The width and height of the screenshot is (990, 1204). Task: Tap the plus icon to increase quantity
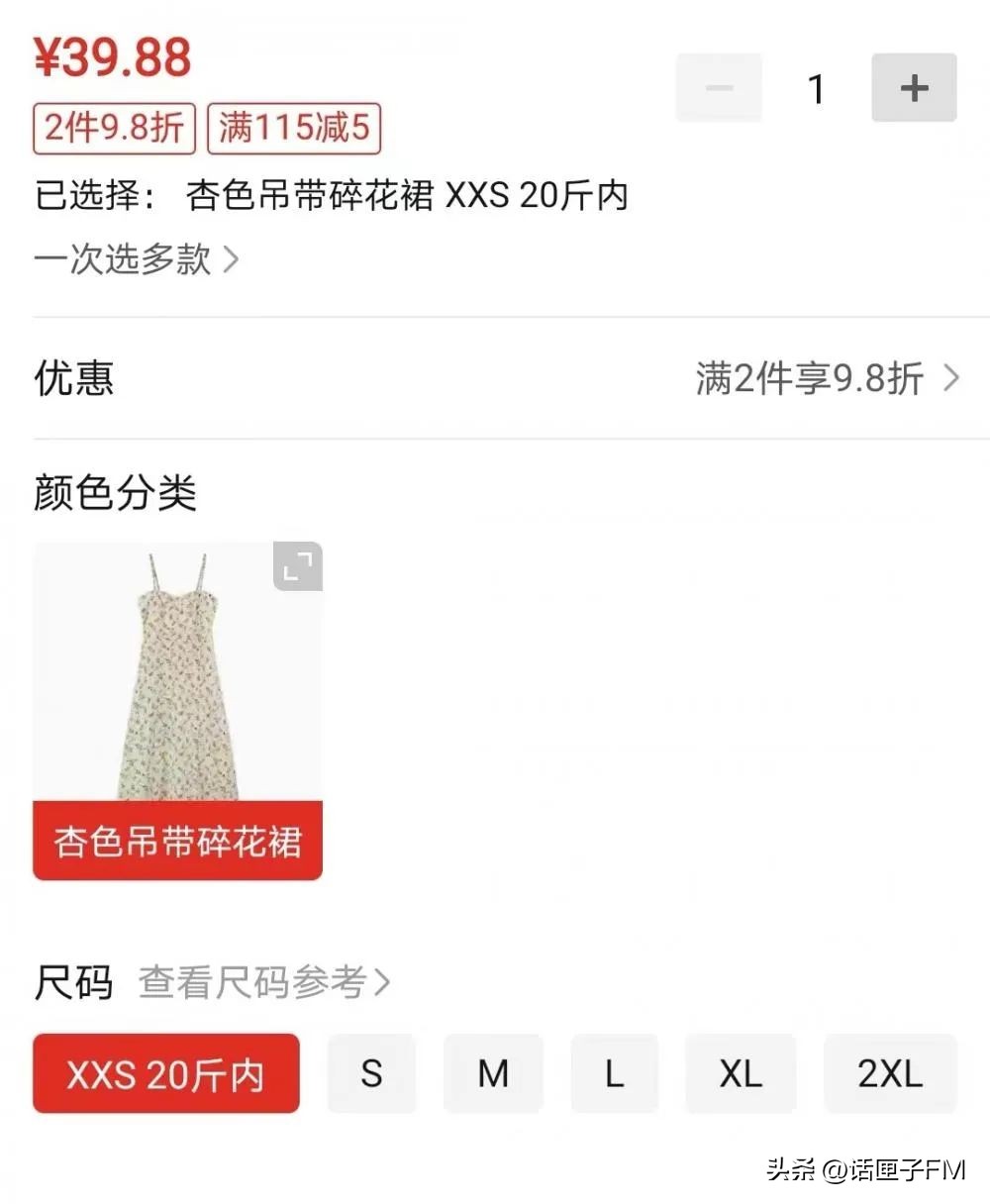tap(913, 87)
